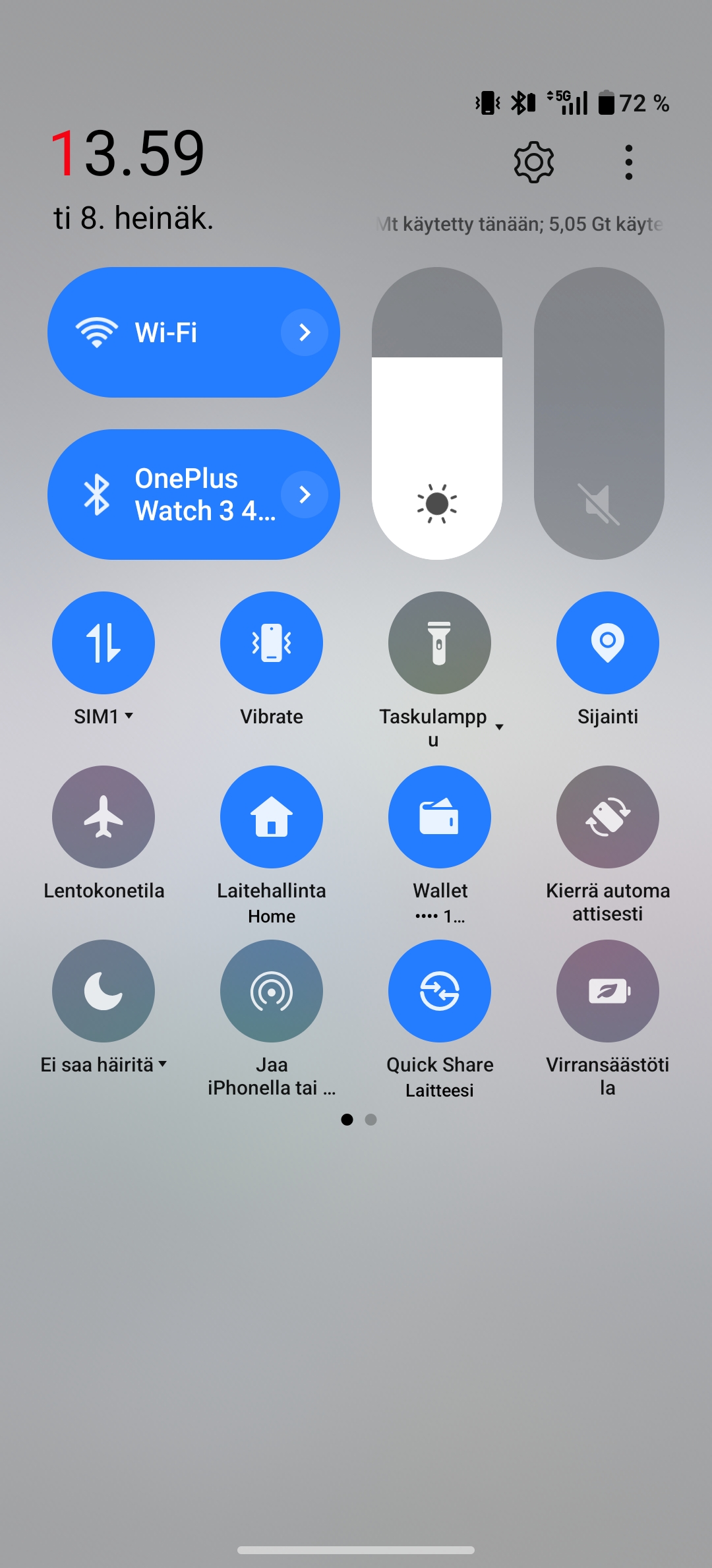The width and height of the screenshot is (712, 1568).
Task: Open settings via the gear icon
Action: tap(533, 162)
